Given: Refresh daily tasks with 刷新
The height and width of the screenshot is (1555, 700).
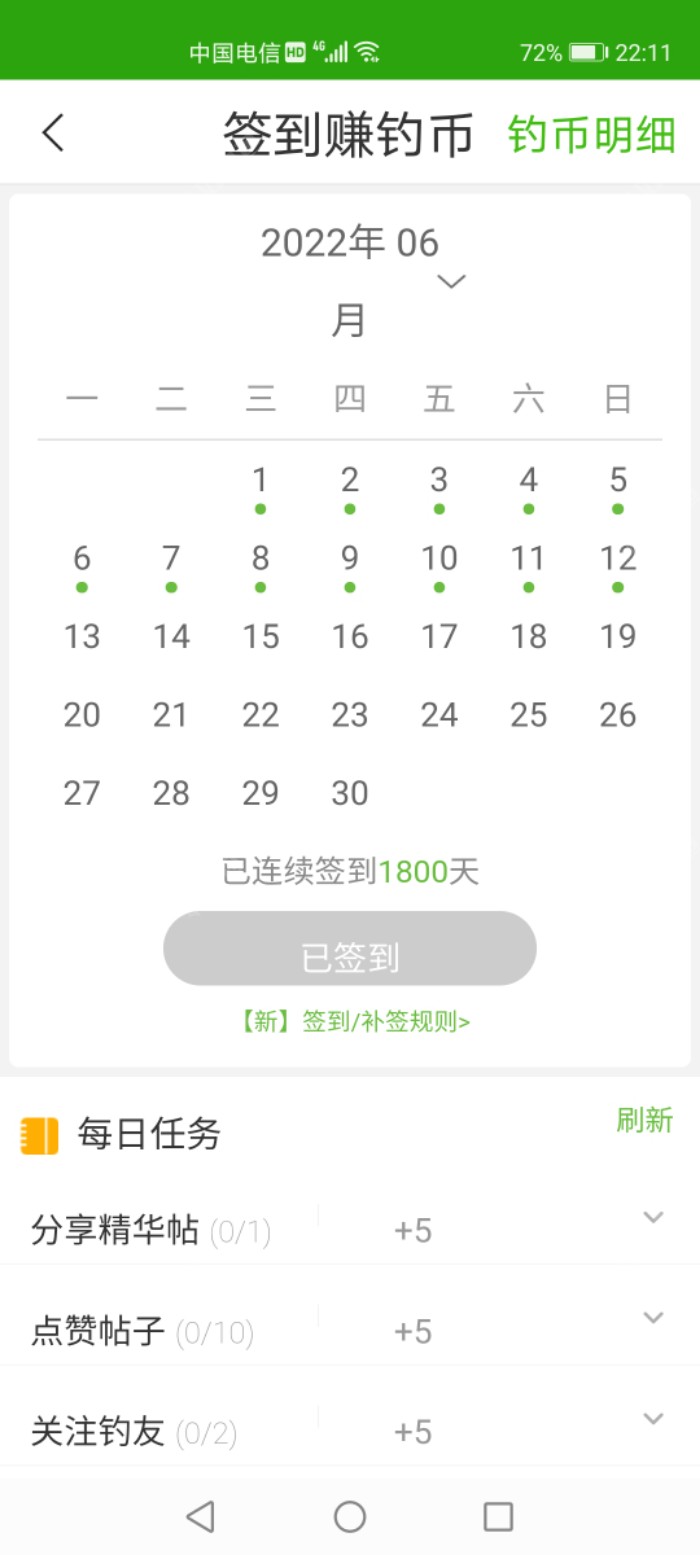Looking at the screenshot, I should point(644,1120).
